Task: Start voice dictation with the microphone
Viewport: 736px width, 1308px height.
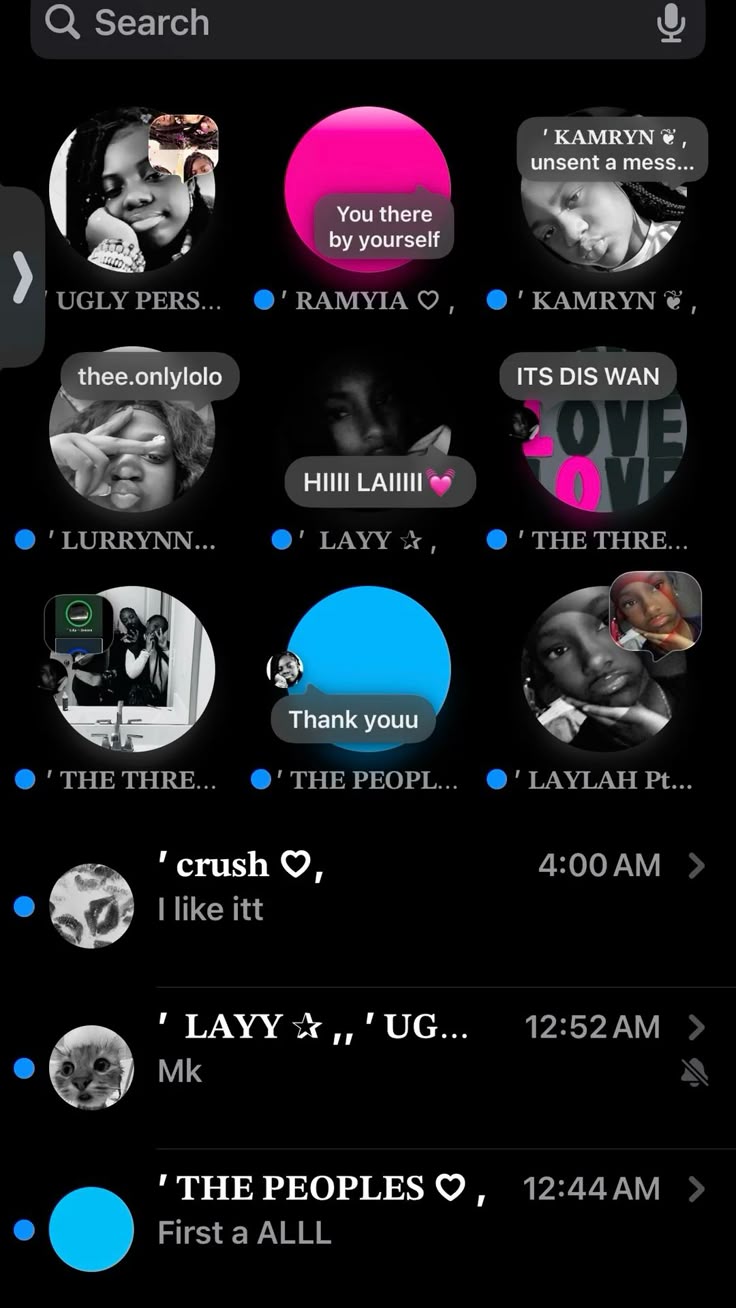Action: point(671,23)
